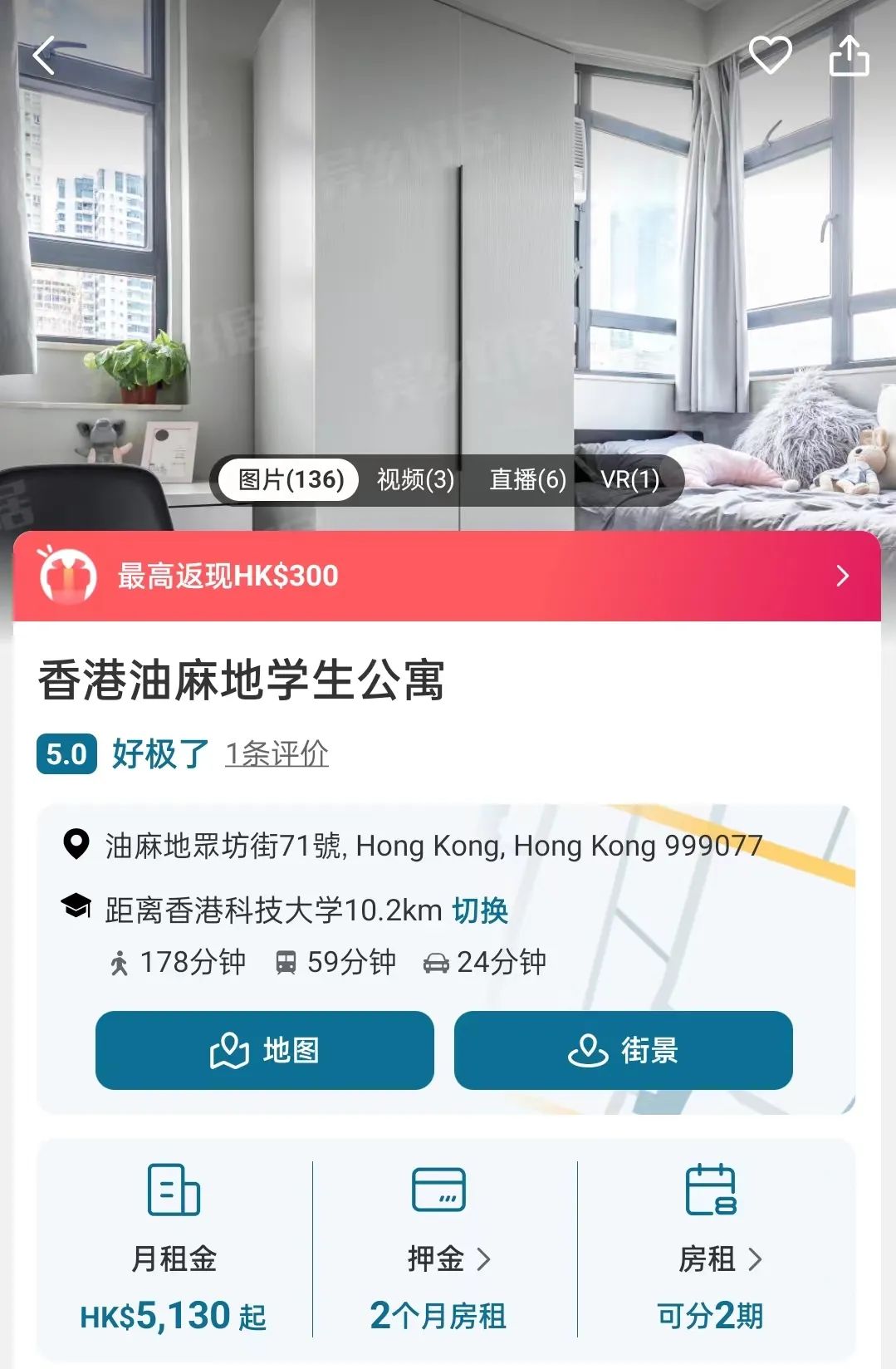View the 1条评价 review link

click(x=277, y=754)
